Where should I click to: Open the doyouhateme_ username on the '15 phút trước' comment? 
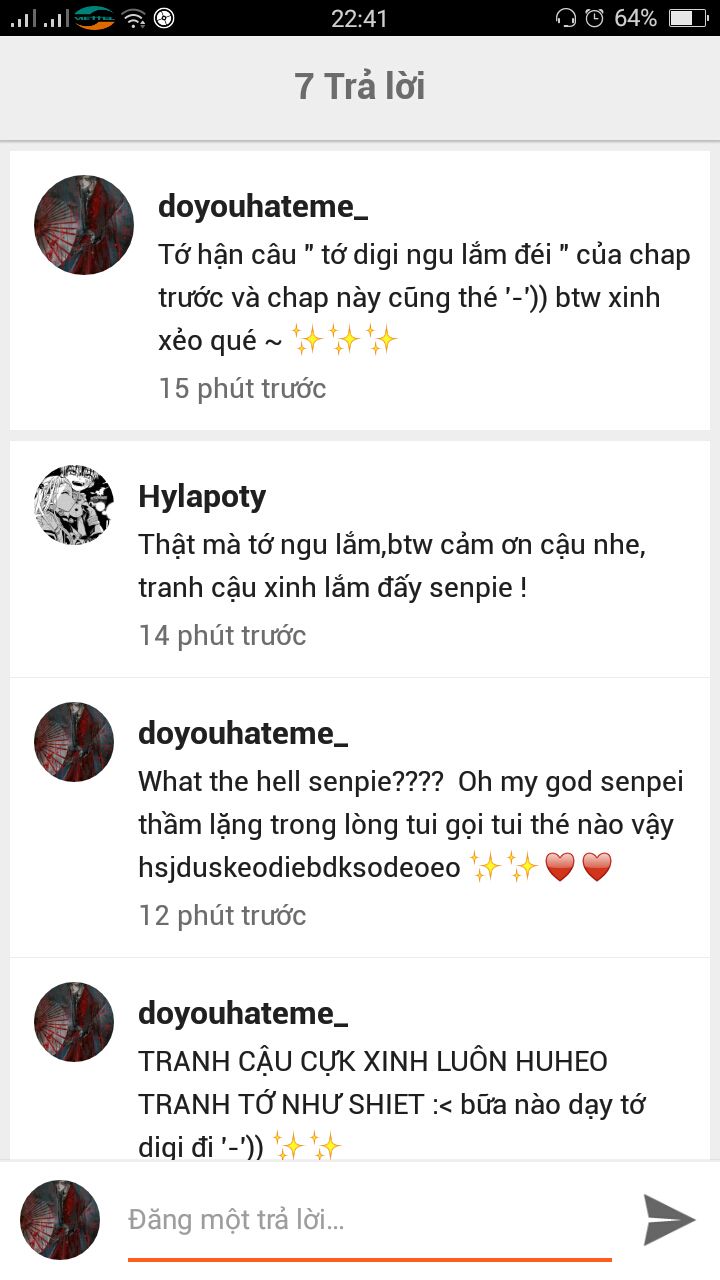[x=263, y=207]
